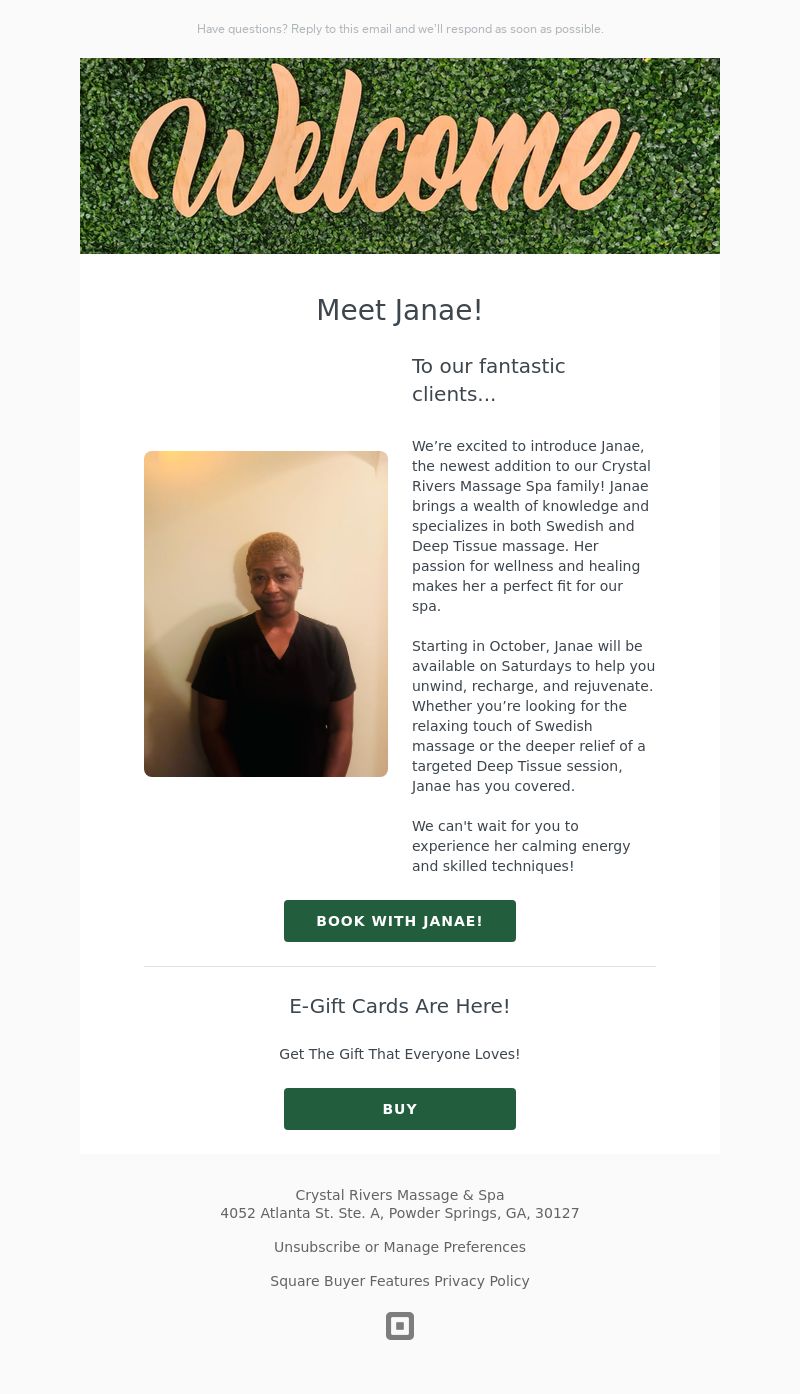
Task: Open Manage Preferences link
Action: click(454, 1247)
